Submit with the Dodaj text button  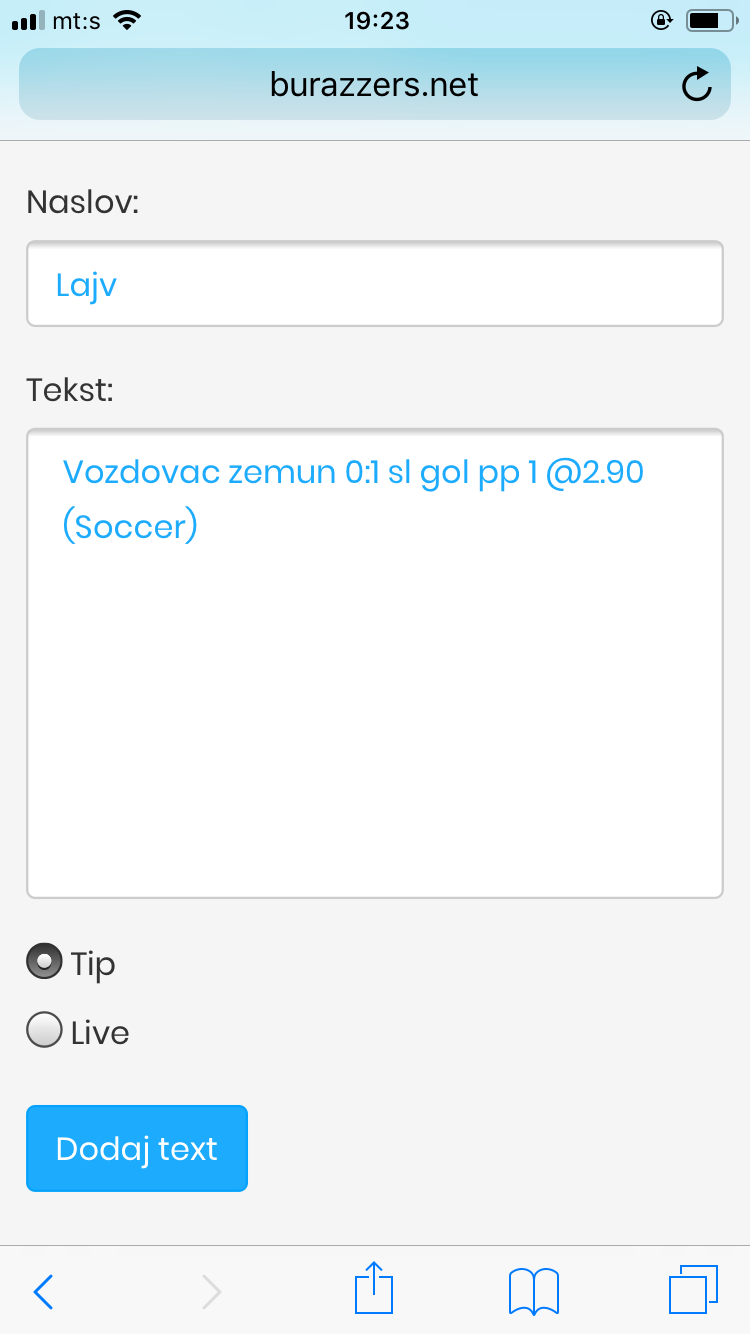click(137, 1148)
